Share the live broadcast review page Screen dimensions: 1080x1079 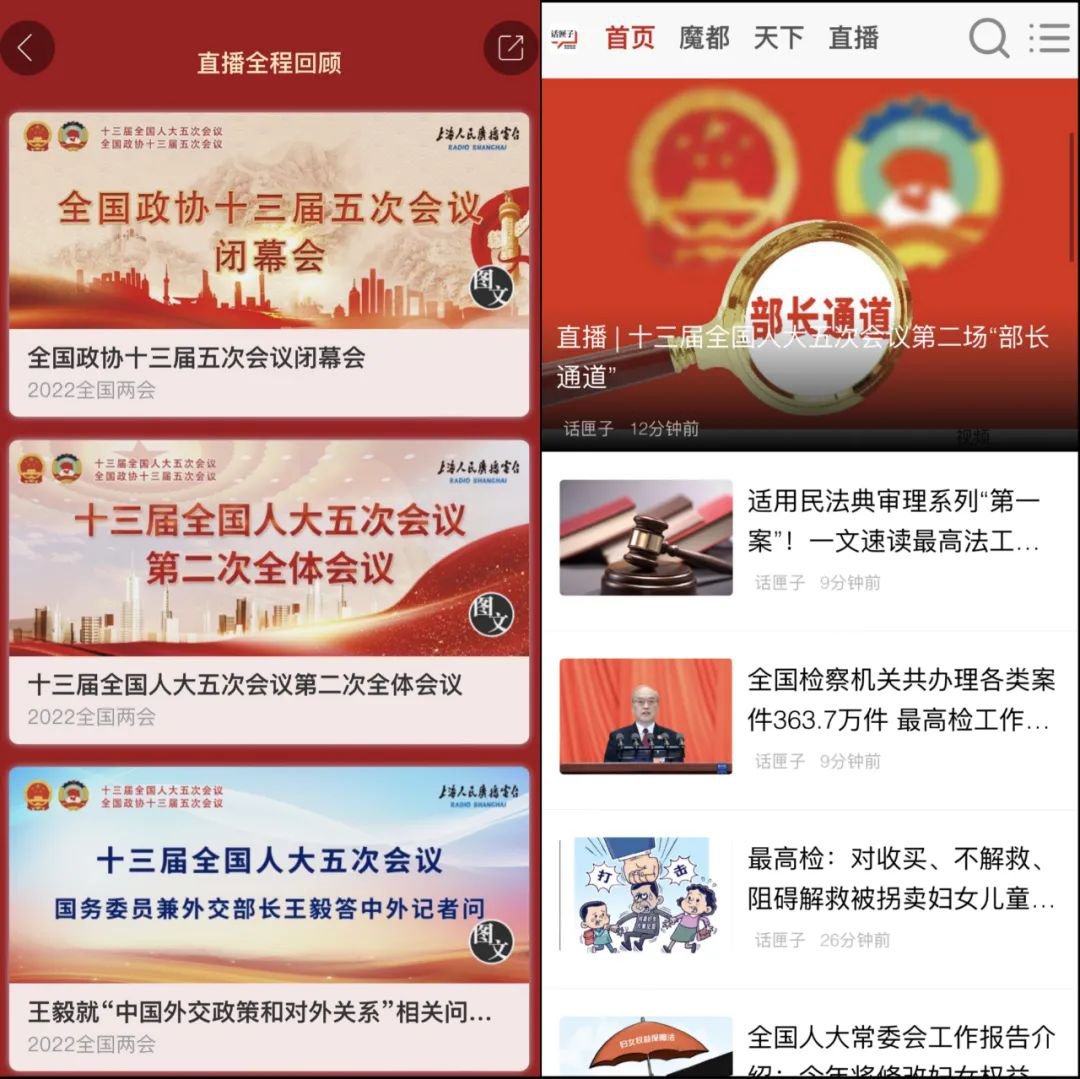coord(511,48)
